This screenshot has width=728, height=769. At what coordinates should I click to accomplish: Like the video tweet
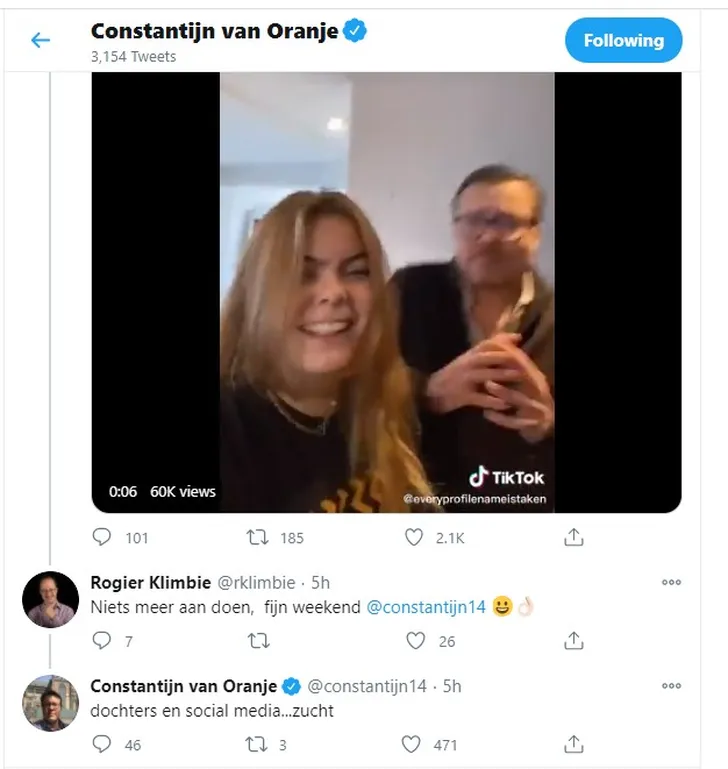(414, 537)
